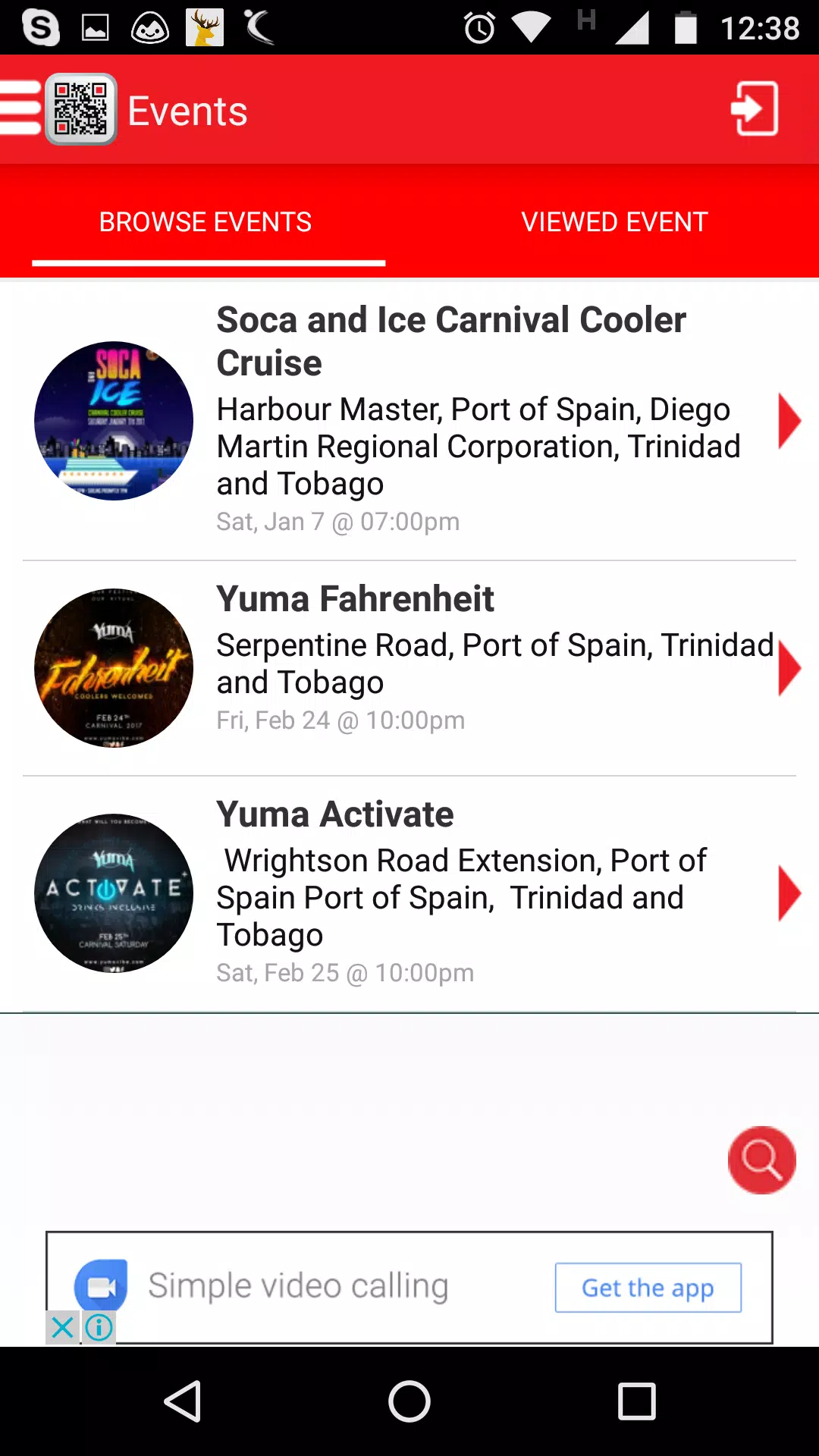The height and width of the screenshot is (1456, 819).
Task: Tap Get the app in the ad
Action: tap(648, 1288)
